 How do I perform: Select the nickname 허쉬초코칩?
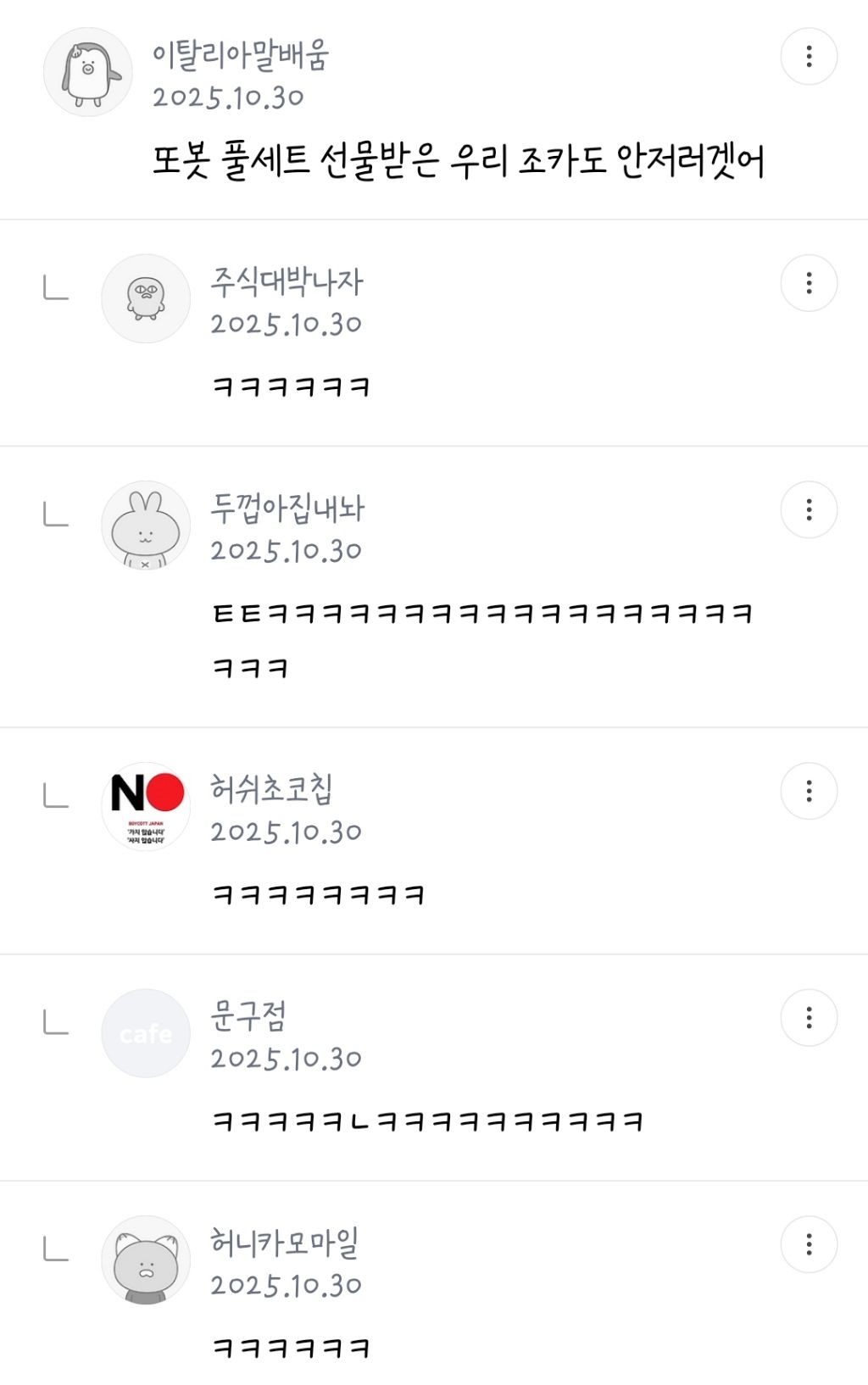tap(271, 789)
